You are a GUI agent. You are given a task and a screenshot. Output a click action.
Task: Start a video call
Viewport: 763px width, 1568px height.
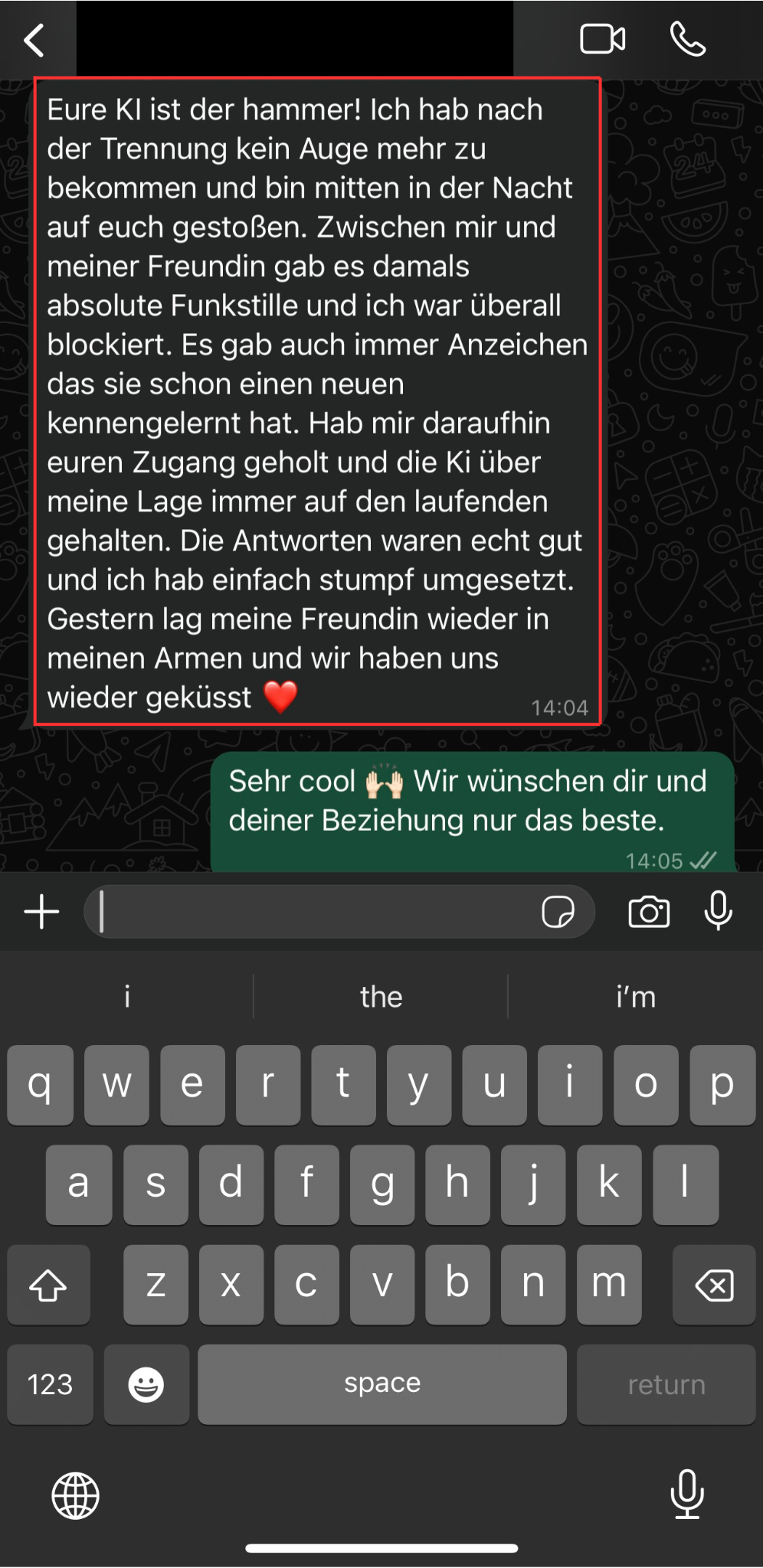(603, 39)
